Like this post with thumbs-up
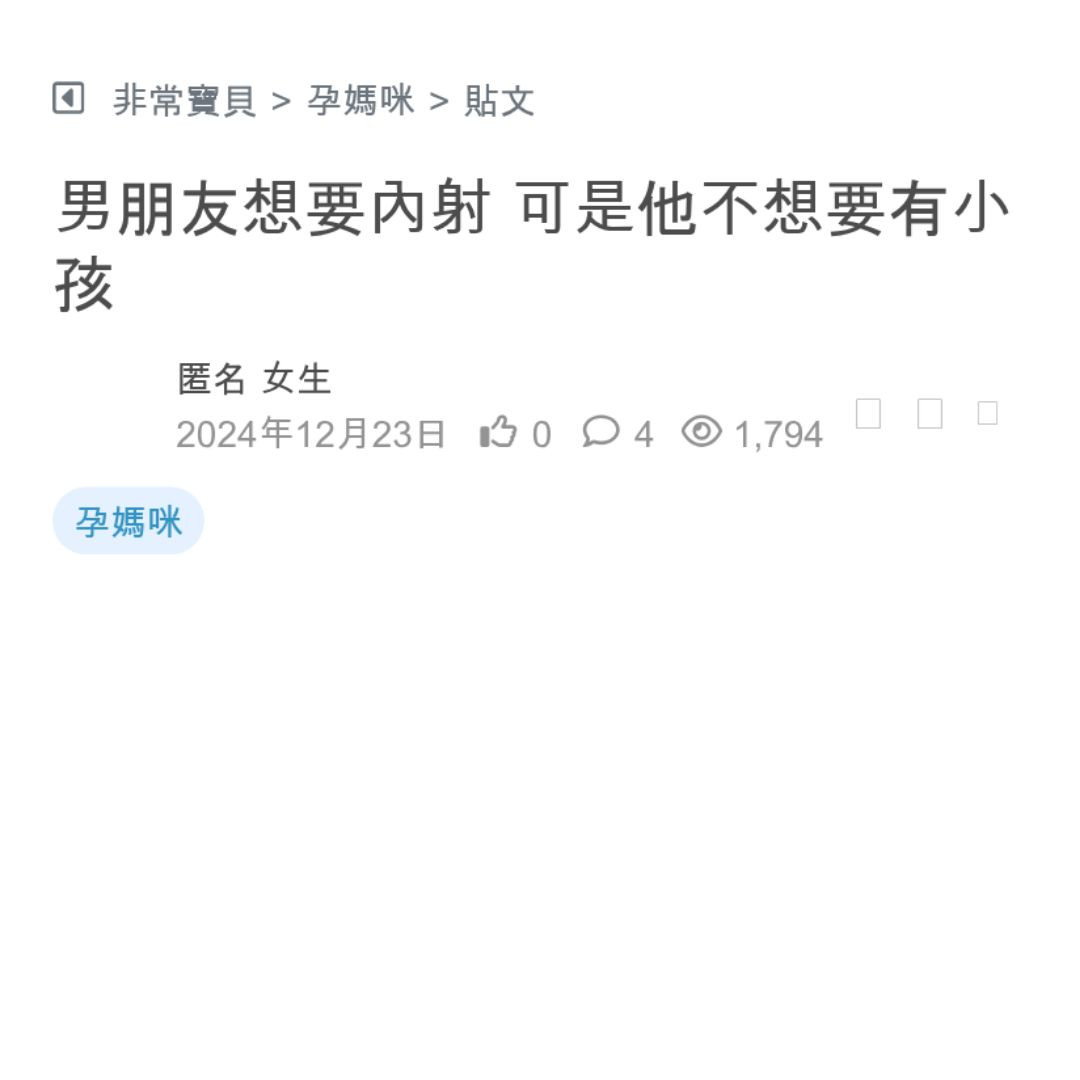Viewport: 1080px width, 1080px height. click(x=499, y=433)
